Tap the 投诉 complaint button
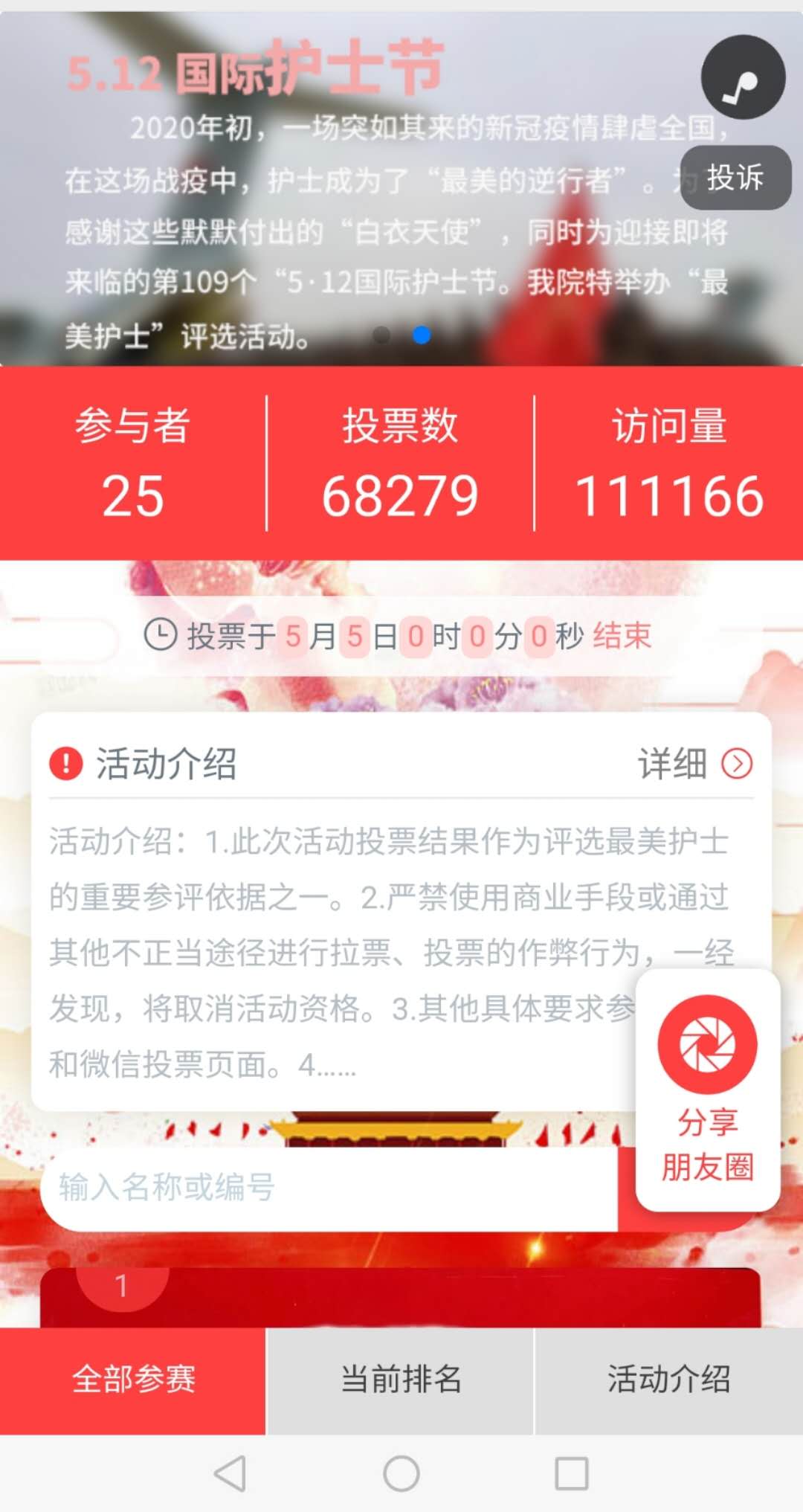The image size is (803, 1512). 735,178
